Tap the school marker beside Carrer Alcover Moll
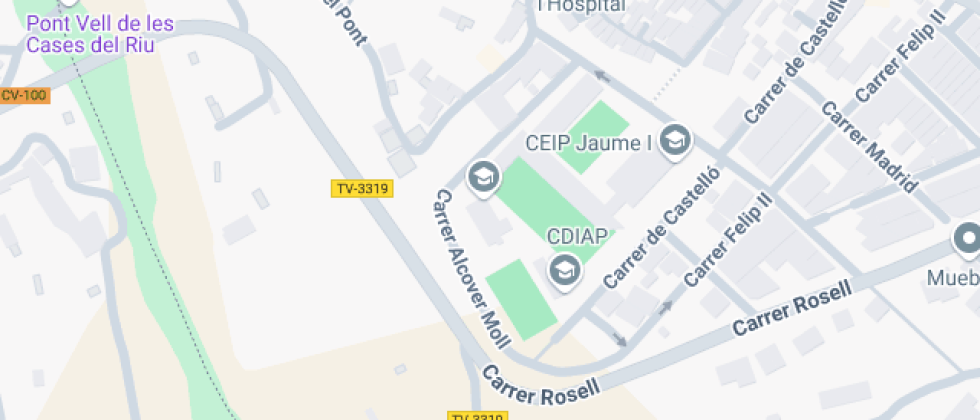This screenshot has height=420, width=980. click(x=484, y=178)
